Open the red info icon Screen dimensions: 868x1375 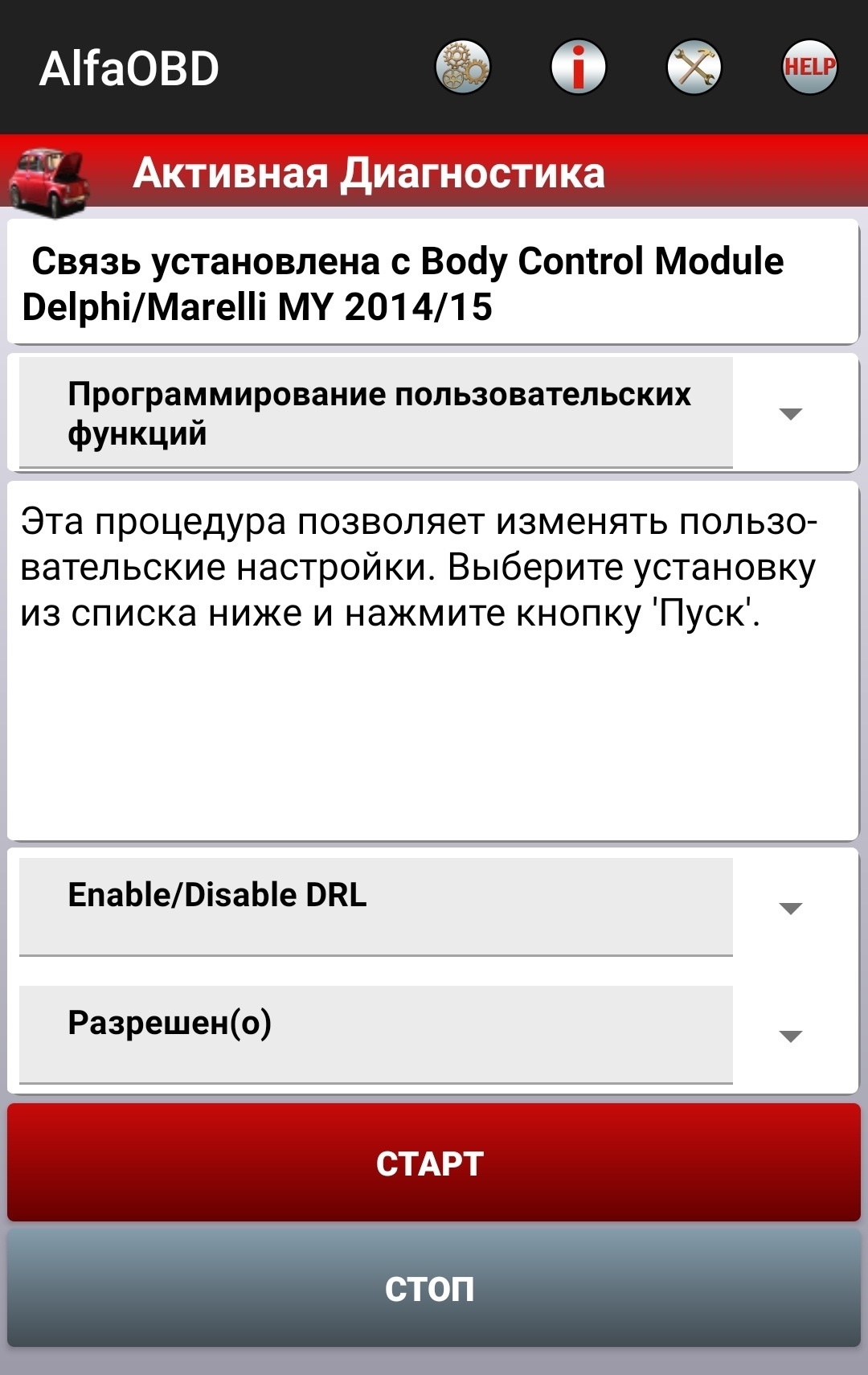pyautogui.click(x=578, y=67)
